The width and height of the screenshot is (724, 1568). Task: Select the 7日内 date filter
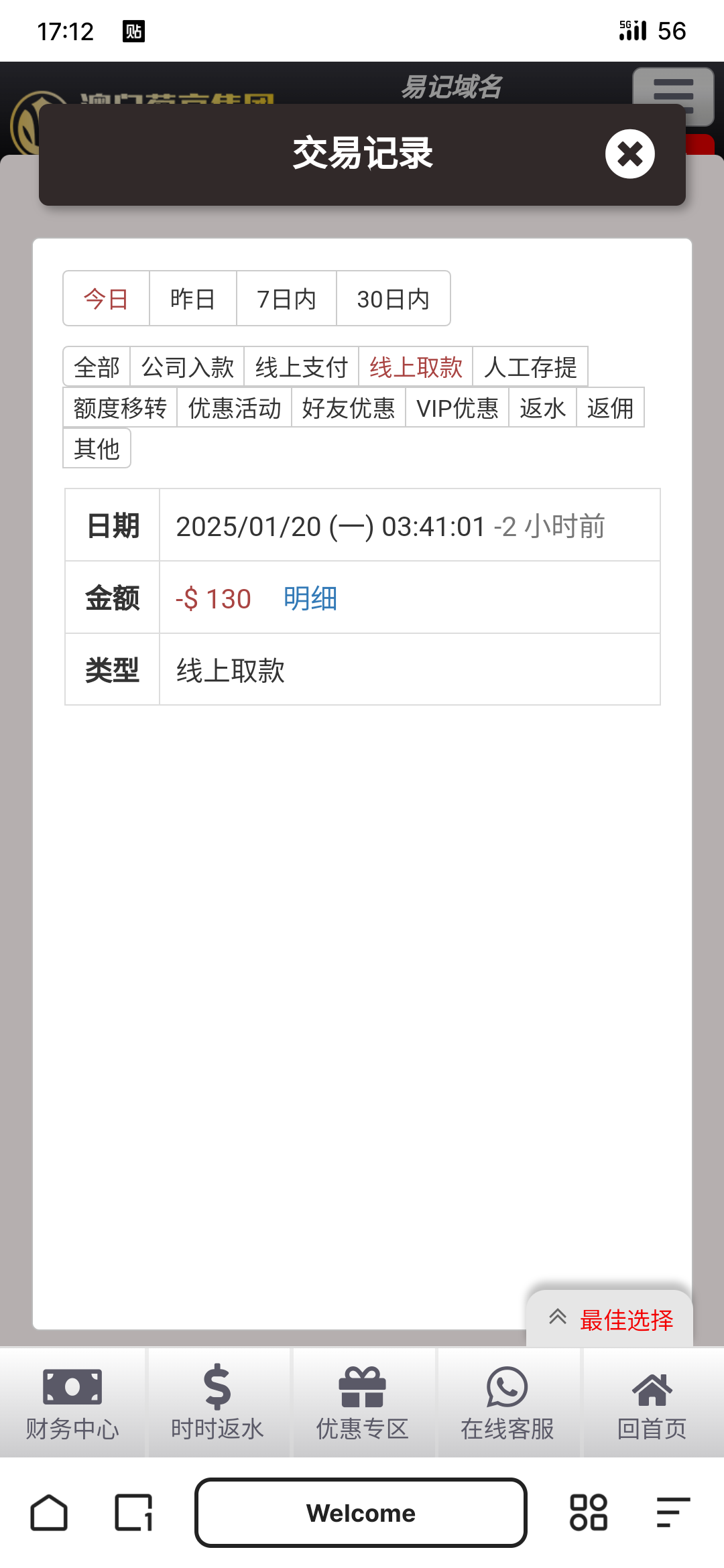tap(286, 299)
